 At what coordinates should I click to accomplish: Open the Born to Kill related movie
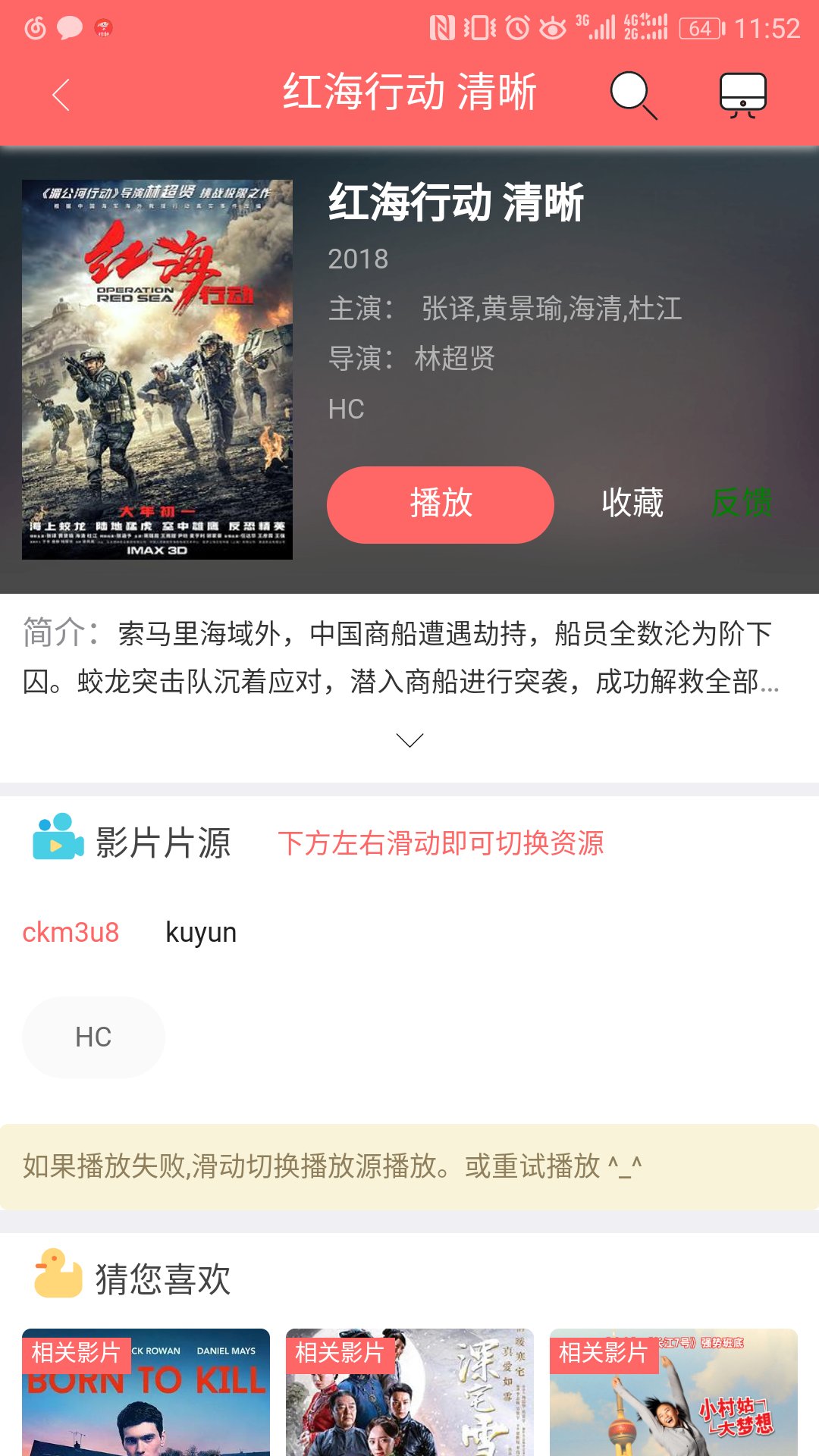pos(146,1395)
